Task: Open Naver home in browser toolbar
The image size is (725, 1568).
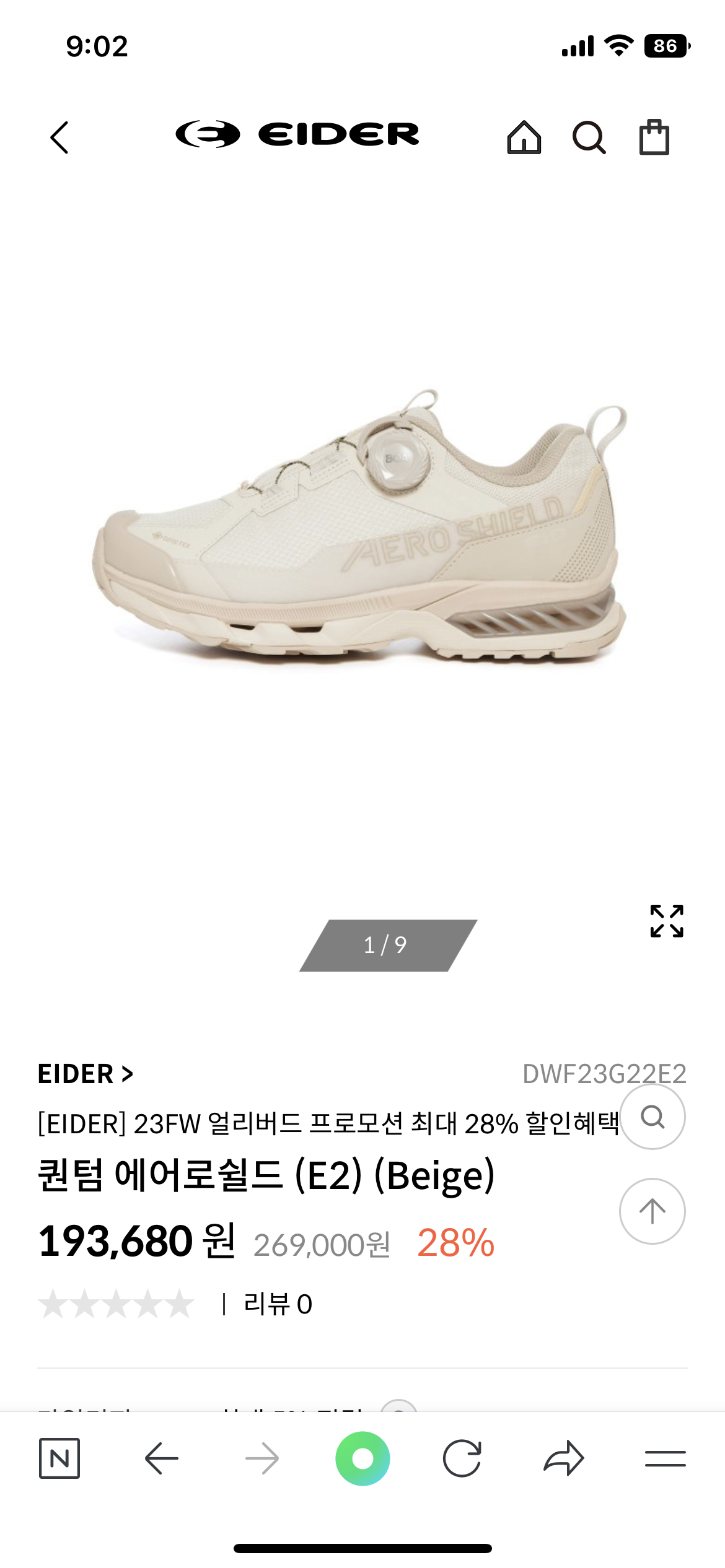Action: point(59,1458)
